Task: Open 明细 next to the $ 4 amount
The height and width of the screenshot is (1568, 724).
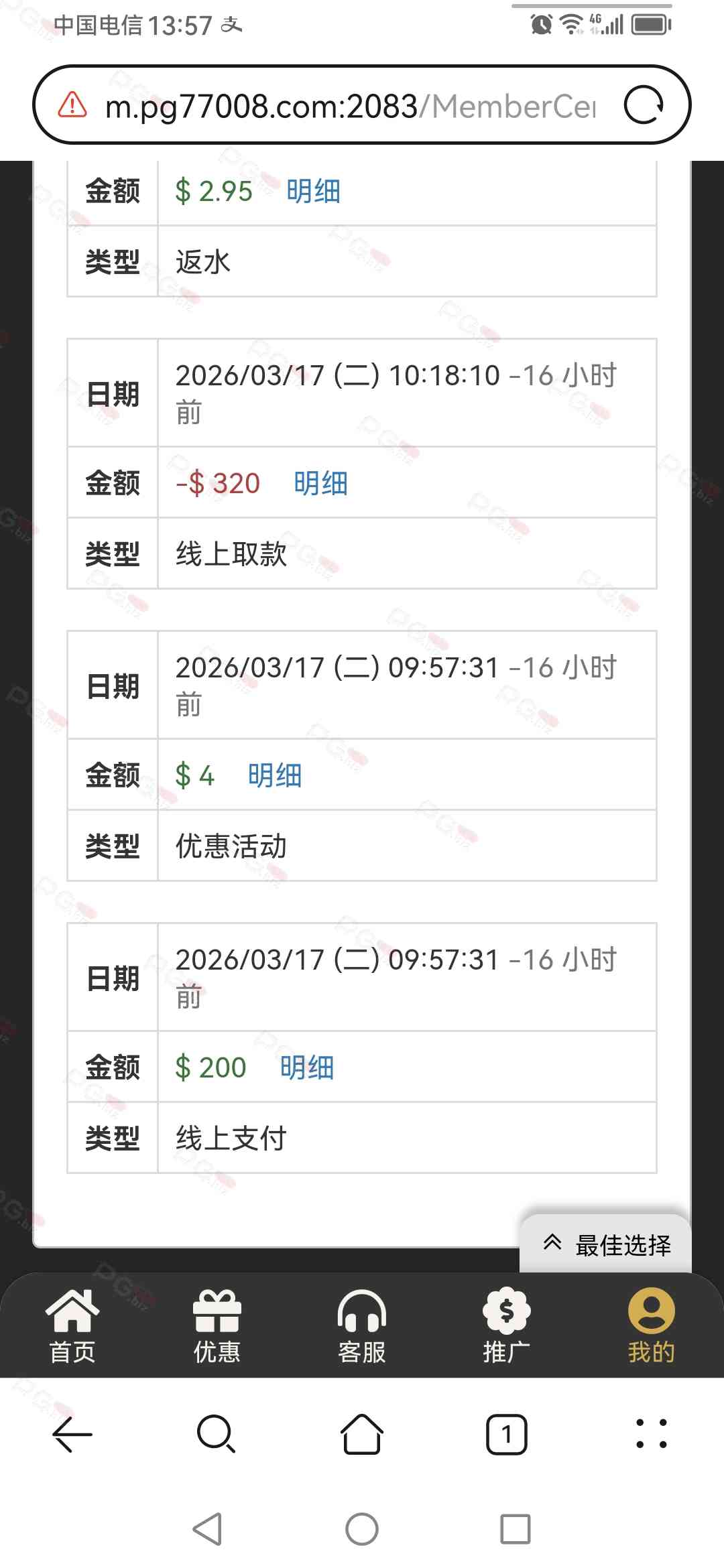Action: tap(275, 776)
